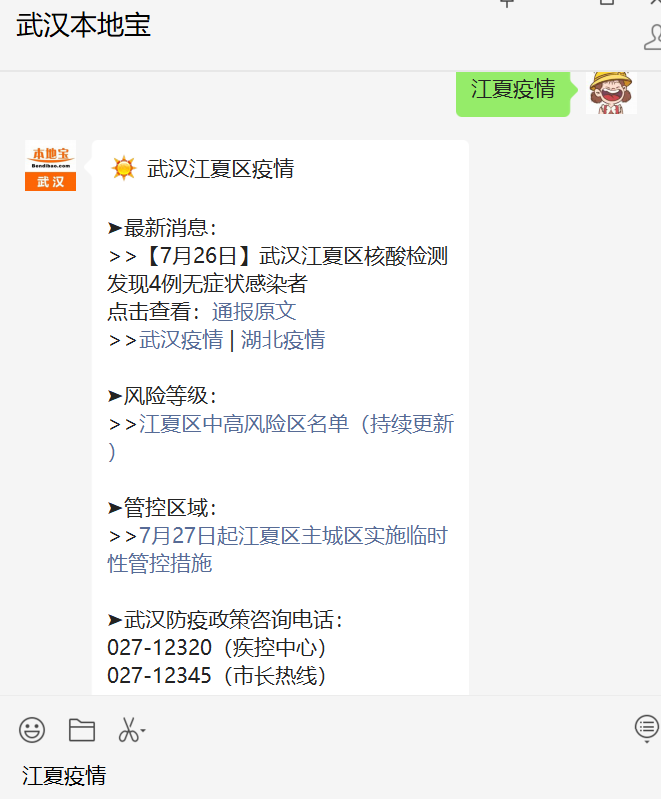Open the 武汉疫情 link
Screen dimensions: 661x799
pos(181,340)
